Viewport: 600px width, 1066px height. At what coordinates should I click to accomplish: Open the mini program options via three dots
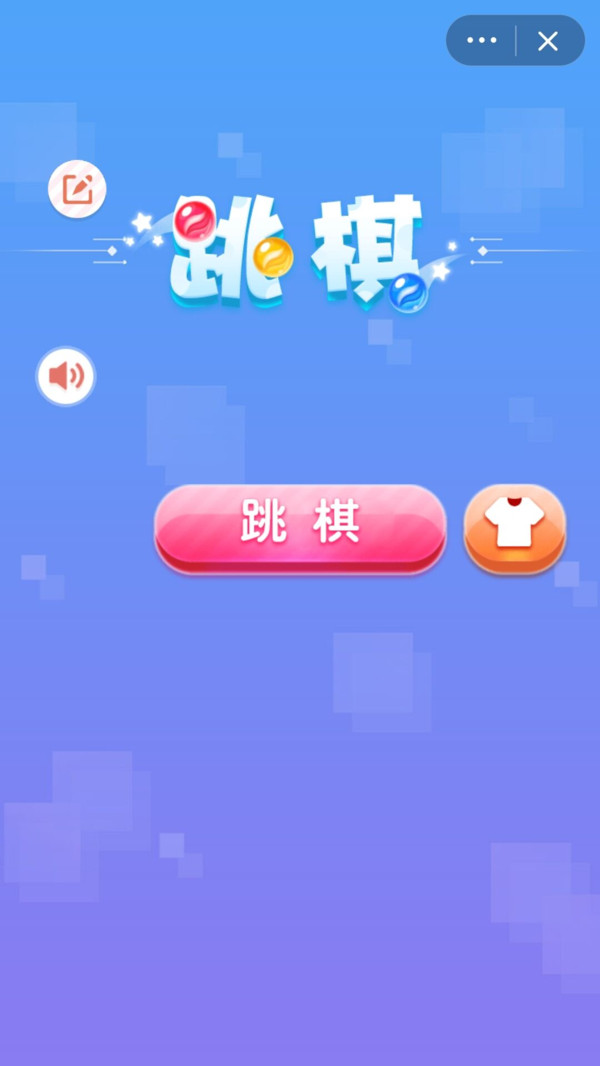[481, 41]
